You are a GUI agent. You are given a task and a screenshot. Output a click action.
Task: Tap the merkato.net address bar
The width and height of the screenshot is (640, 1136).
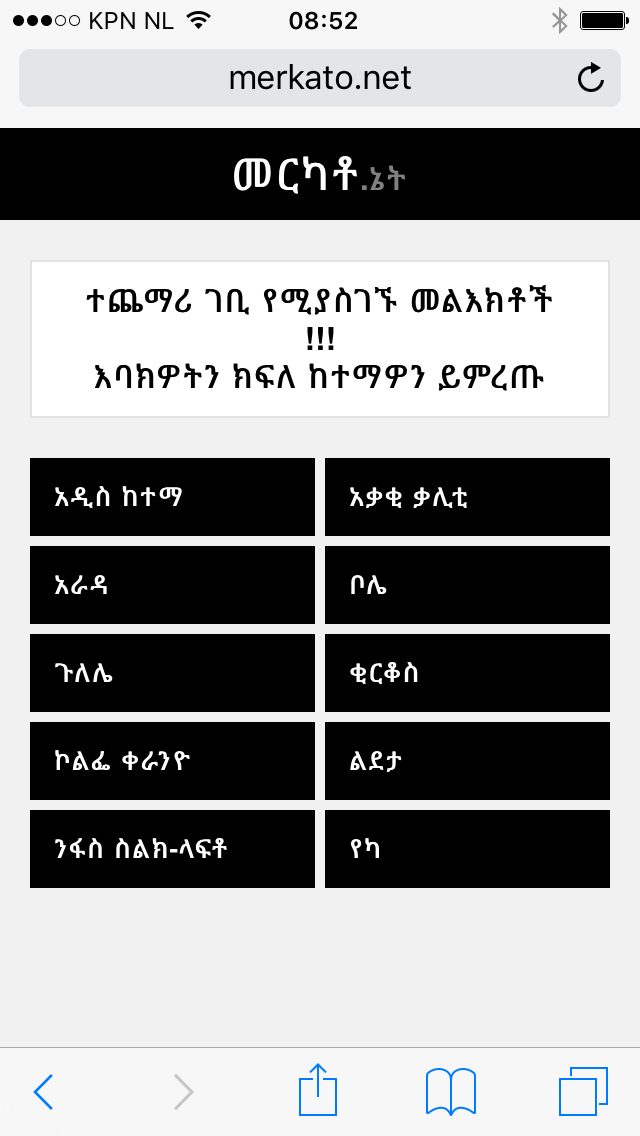pyautogui.click(x=320, y=78)
